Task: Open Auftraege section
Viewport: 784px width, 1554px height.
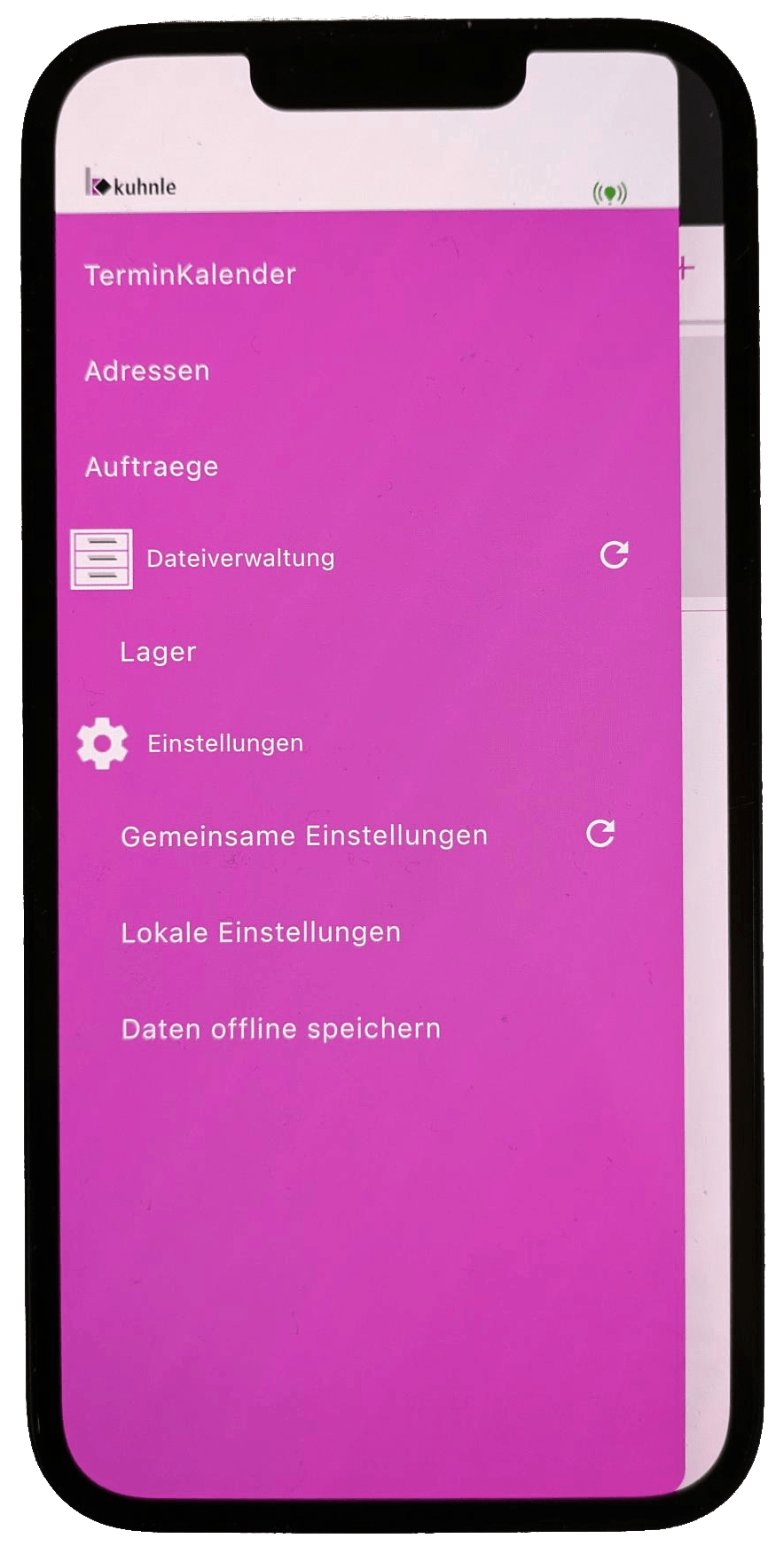Action: tap(152, 467)
